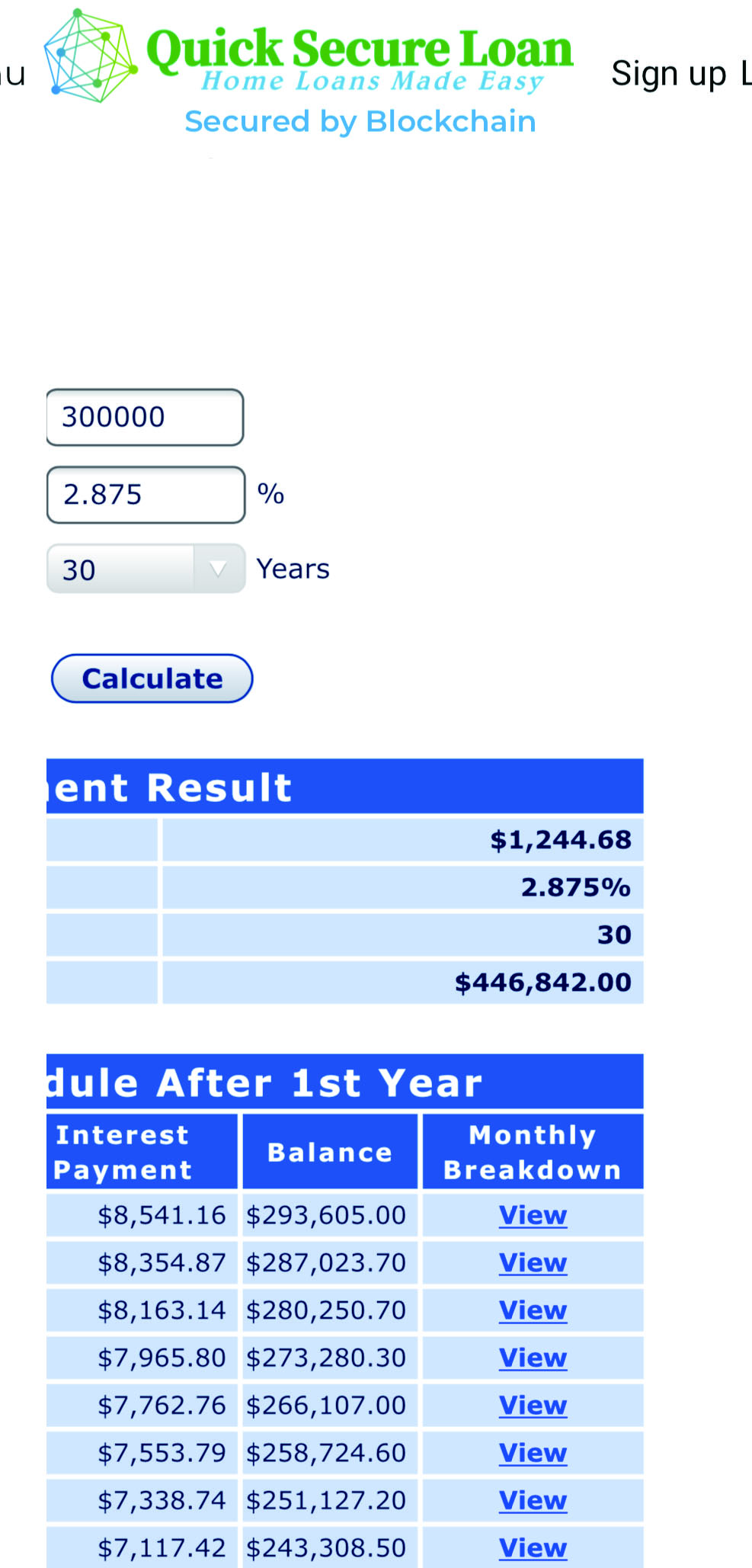View monthly breakdown for $293,605.00 balance row
This screenshot has height=1568, width=752.
click(x=533, y=1215)
